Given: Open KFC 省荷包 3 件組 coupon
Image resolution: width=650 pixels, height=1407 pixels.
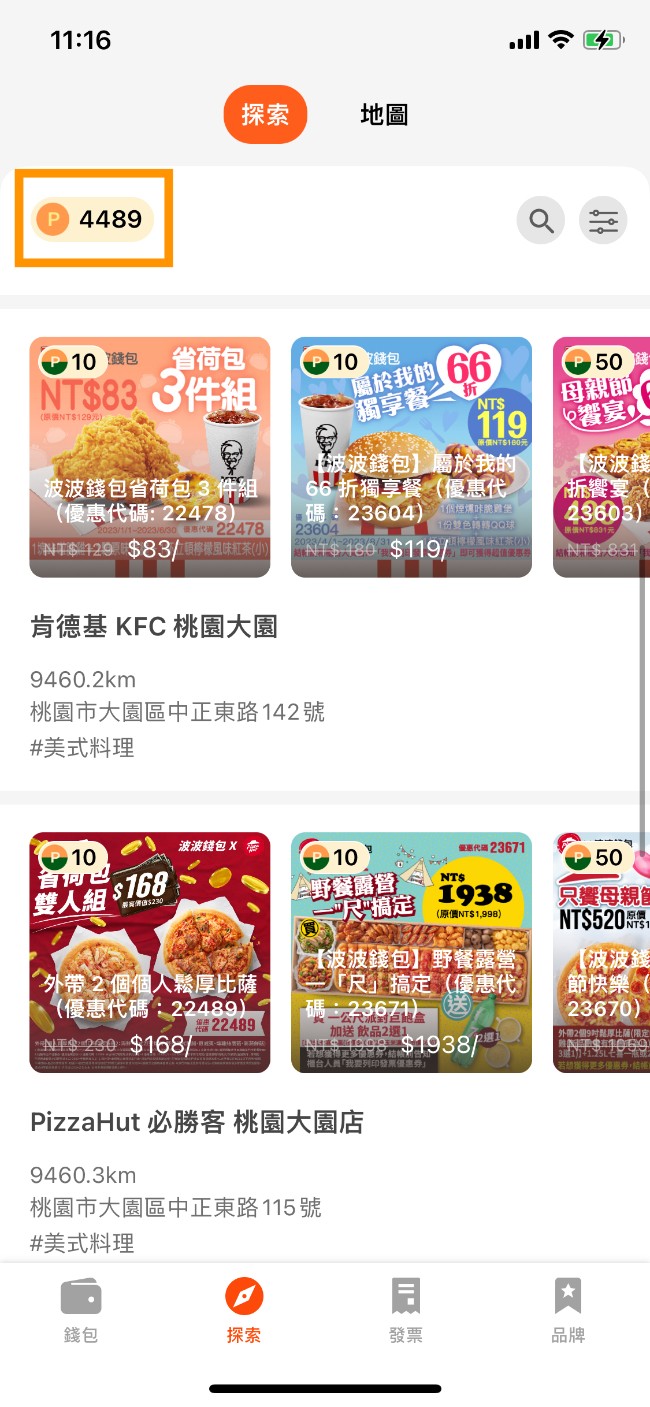Looking at the screenshot, I should [150, 457].
